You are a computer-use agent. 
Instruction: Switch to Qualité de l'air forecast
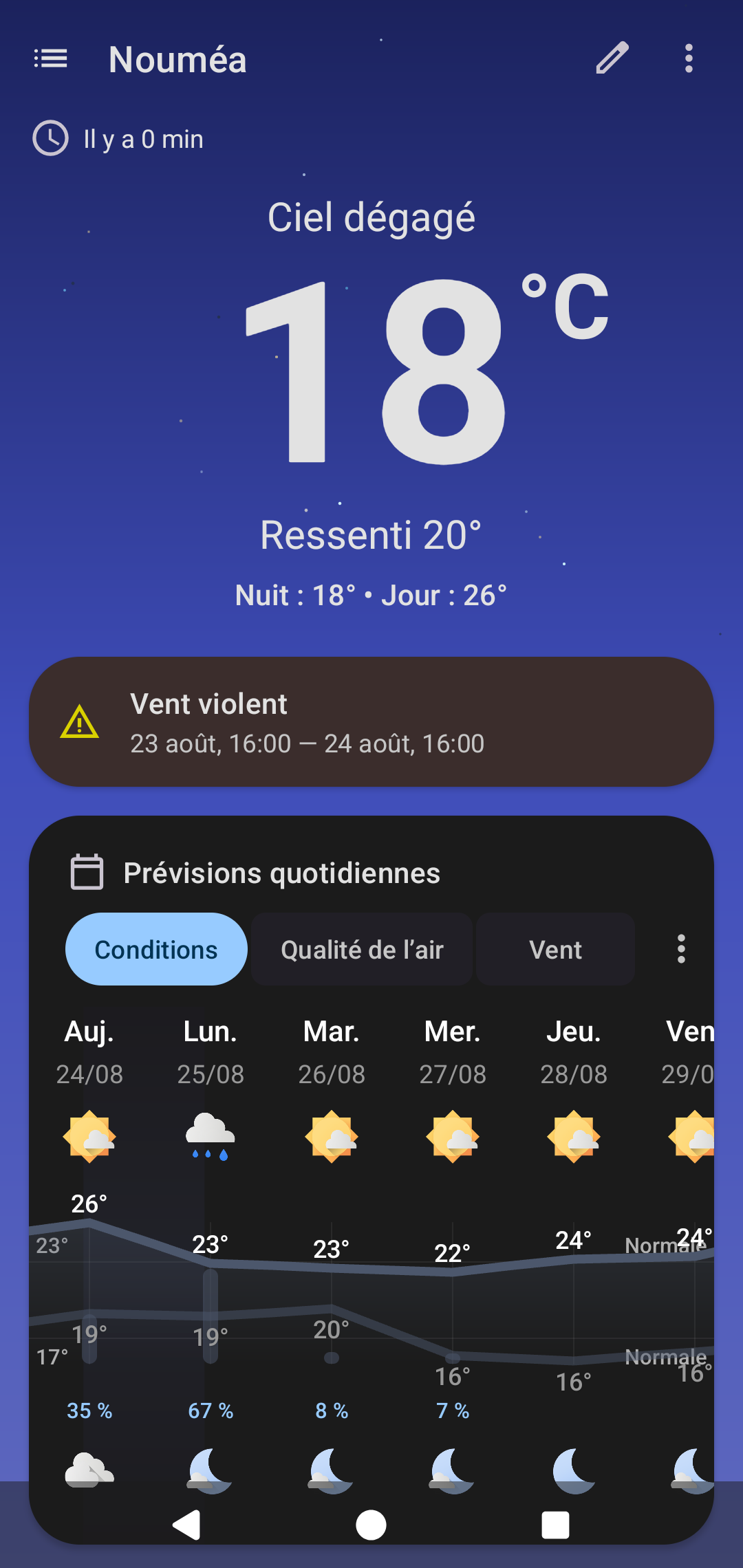click(362, 949)
